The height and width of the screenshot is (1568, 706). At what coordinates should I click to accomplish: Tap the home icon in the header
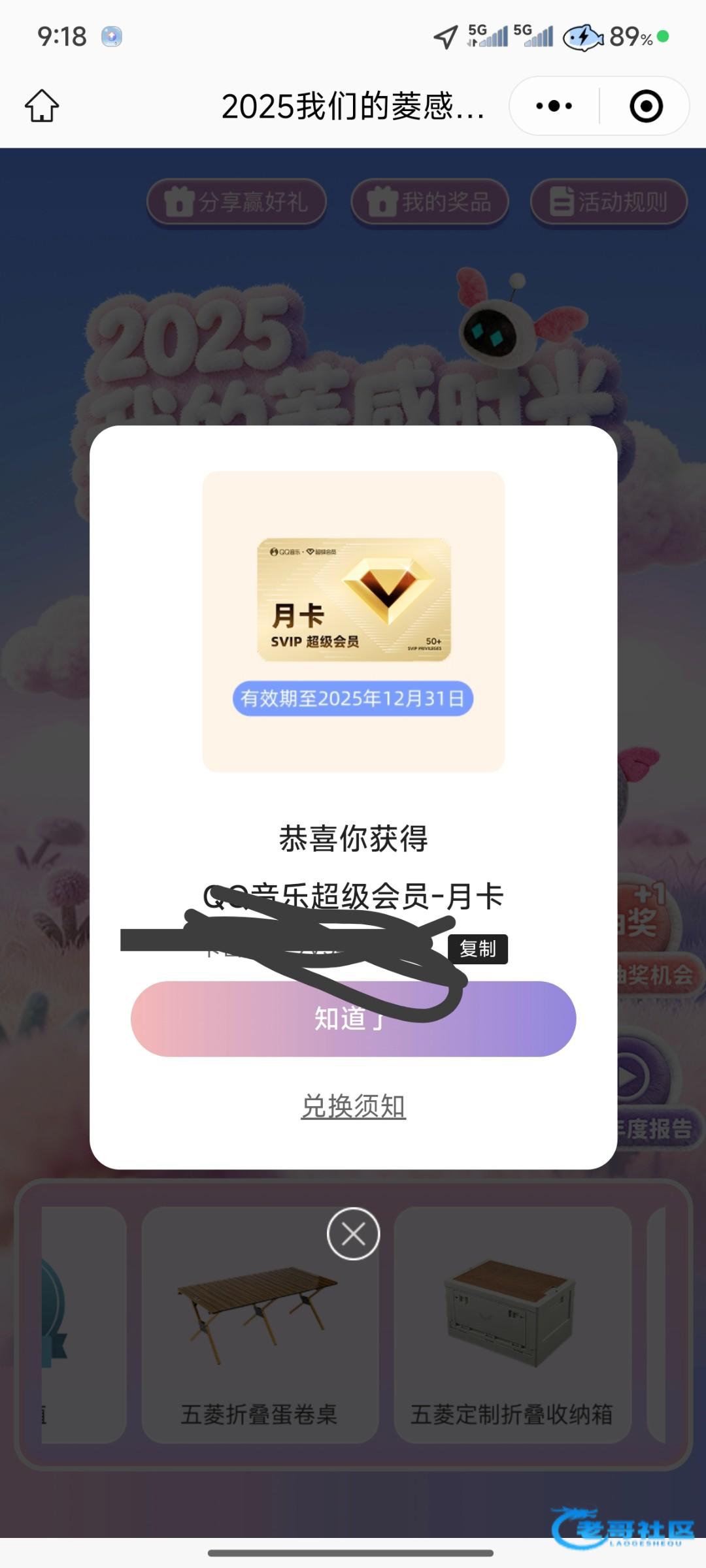42,106
